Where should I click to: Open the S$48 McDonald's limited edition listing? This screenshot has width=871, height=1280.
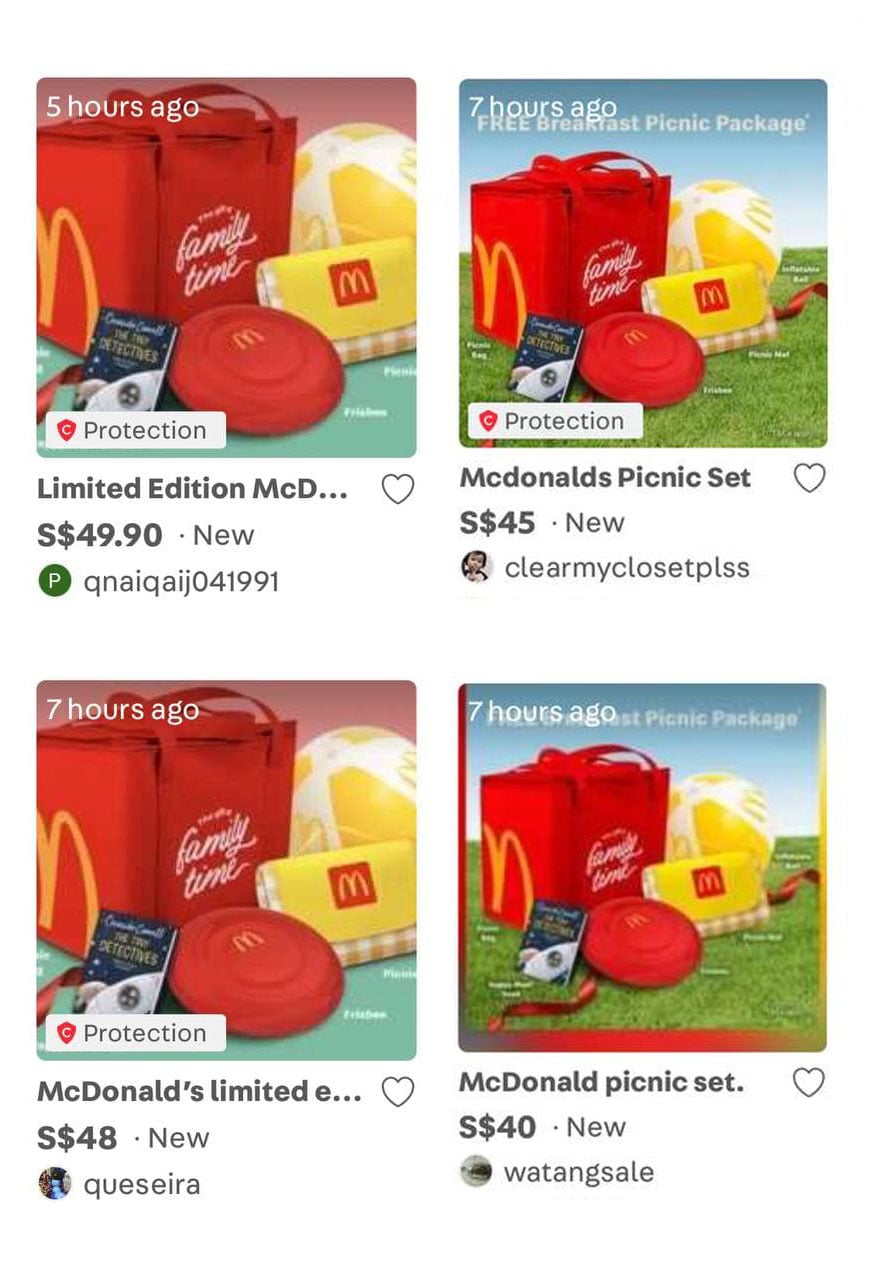click(226, 869)
